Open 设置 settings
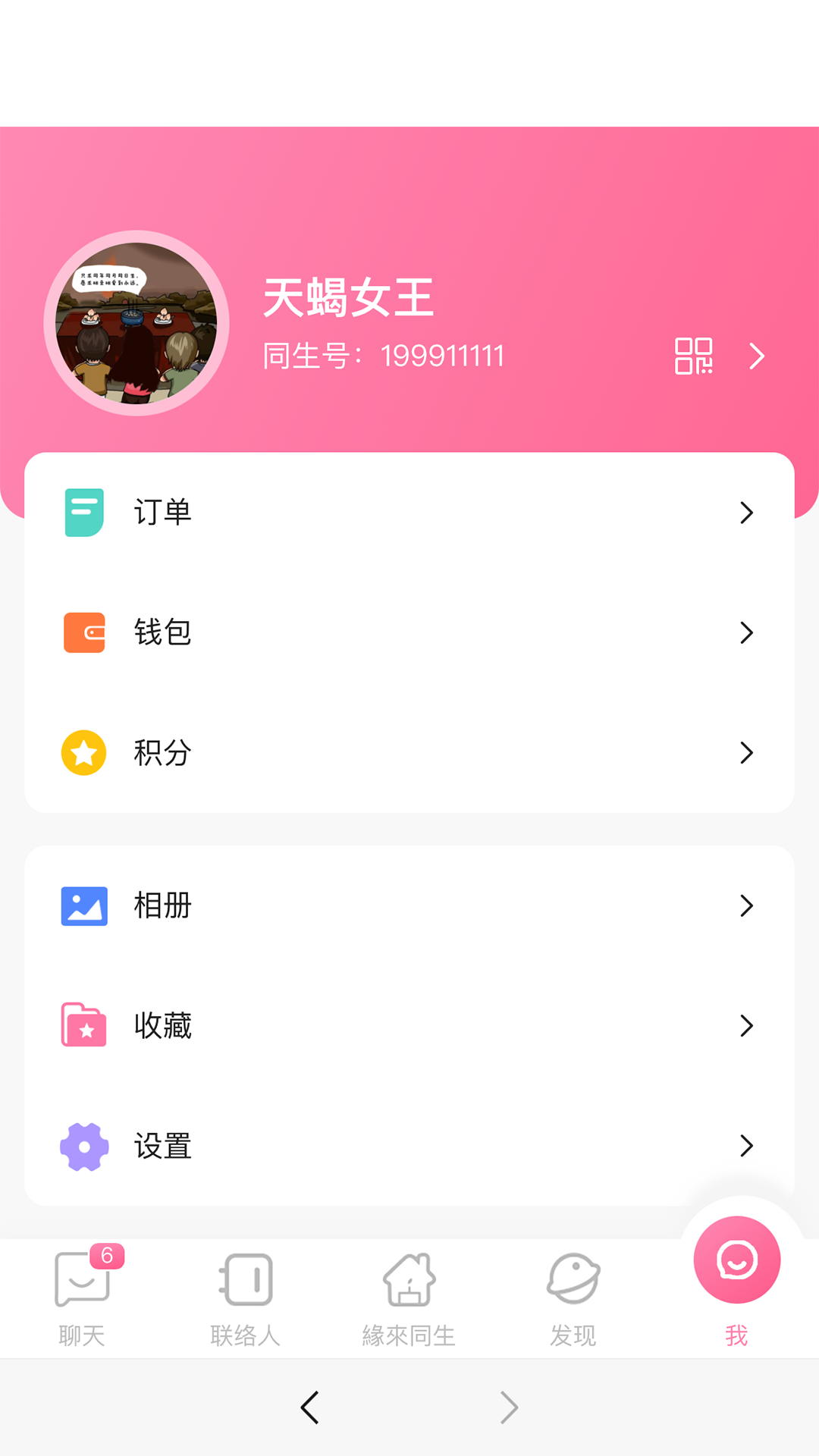This screenshot has height=1456, width=819. [409, 1145]
